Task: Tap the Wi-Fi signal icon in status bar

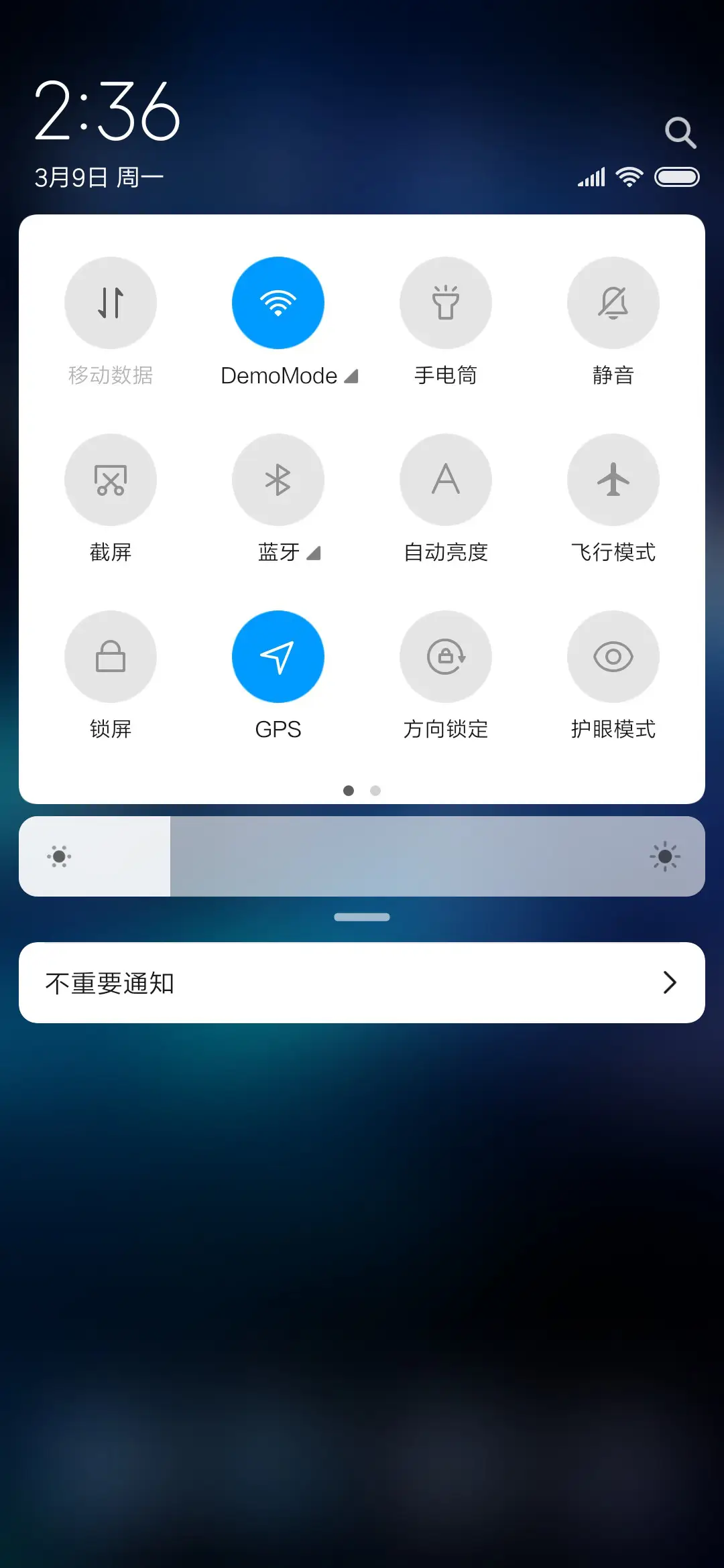Action: (629, 177)
